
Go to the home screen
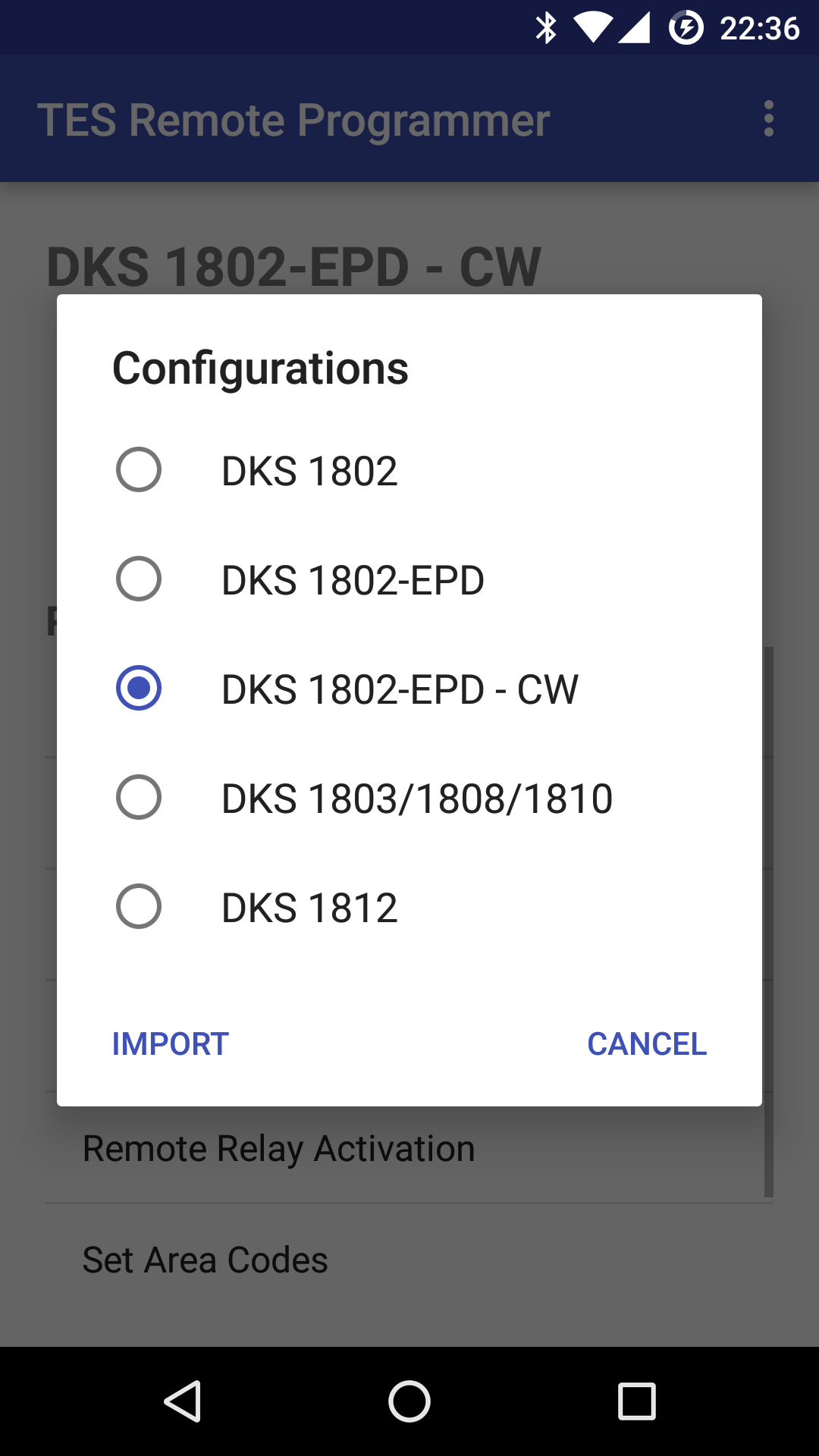pos(409,1401)
